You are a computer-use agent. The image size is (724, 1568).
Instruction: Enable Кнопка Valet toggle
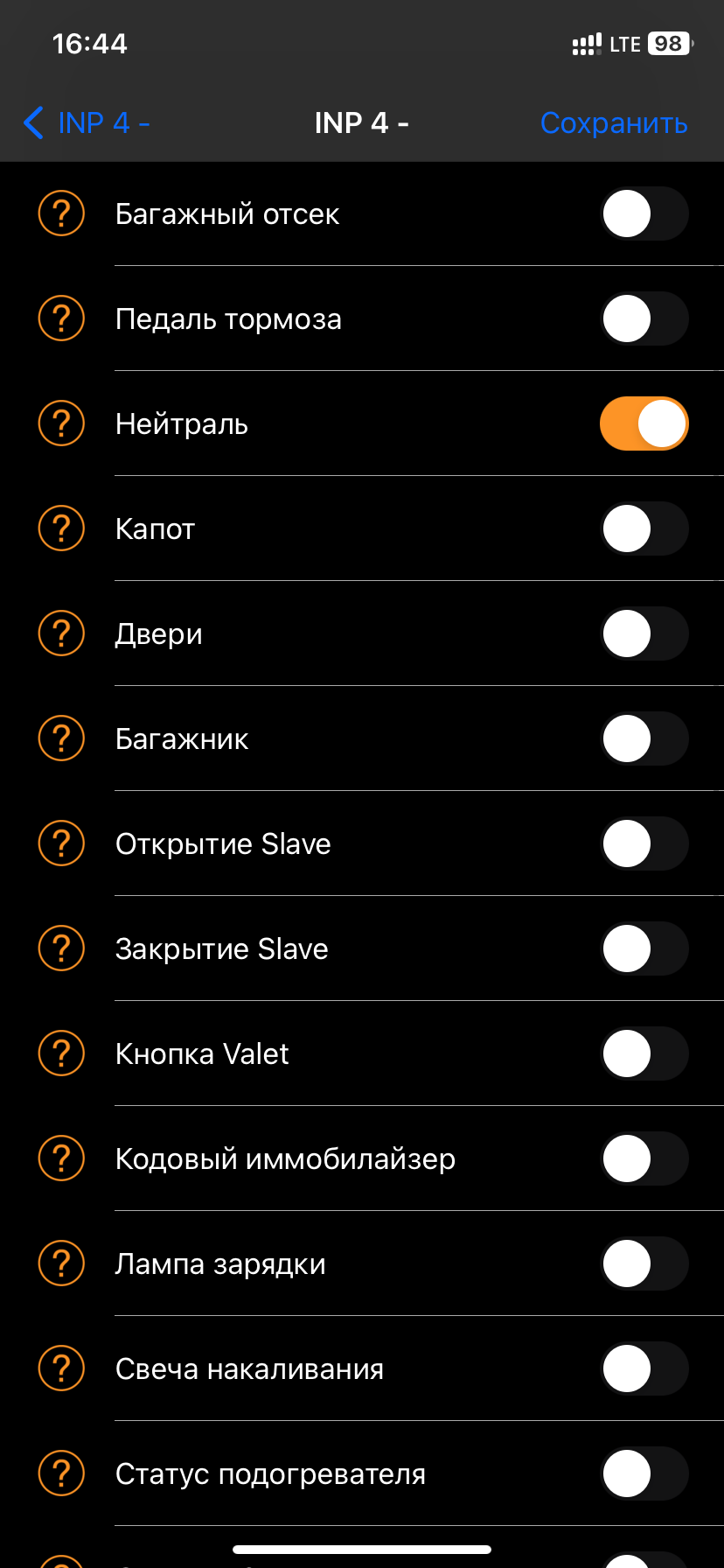pos(644,1053)
